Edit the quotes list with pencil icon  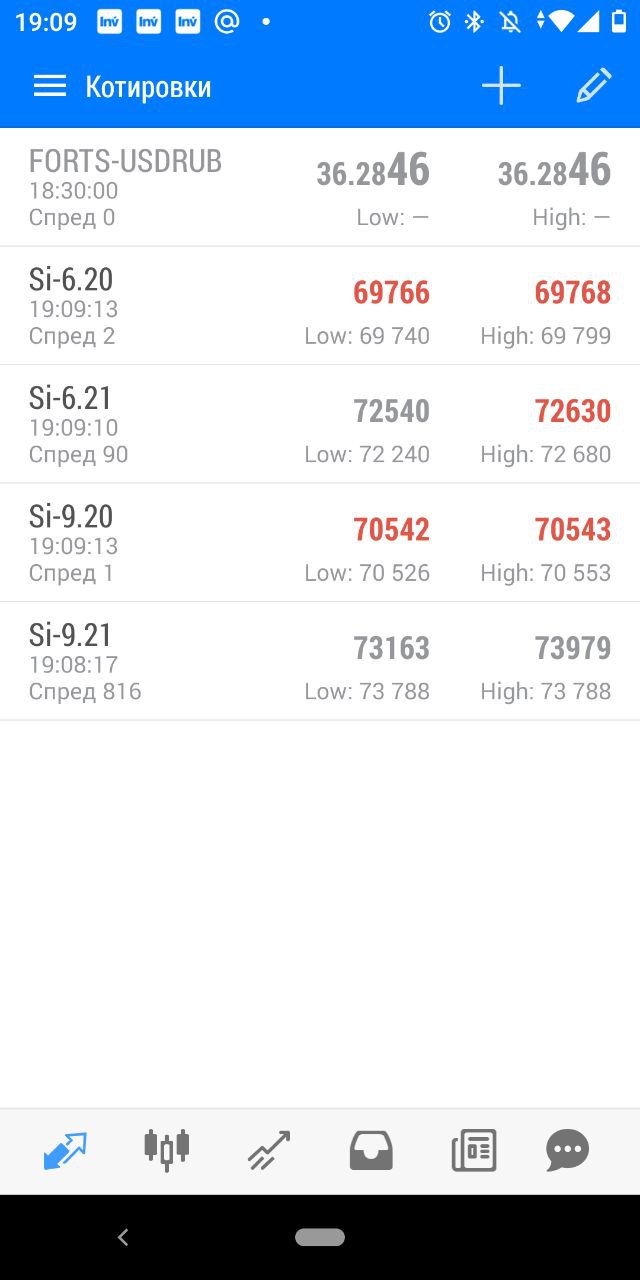coord(594,87)
